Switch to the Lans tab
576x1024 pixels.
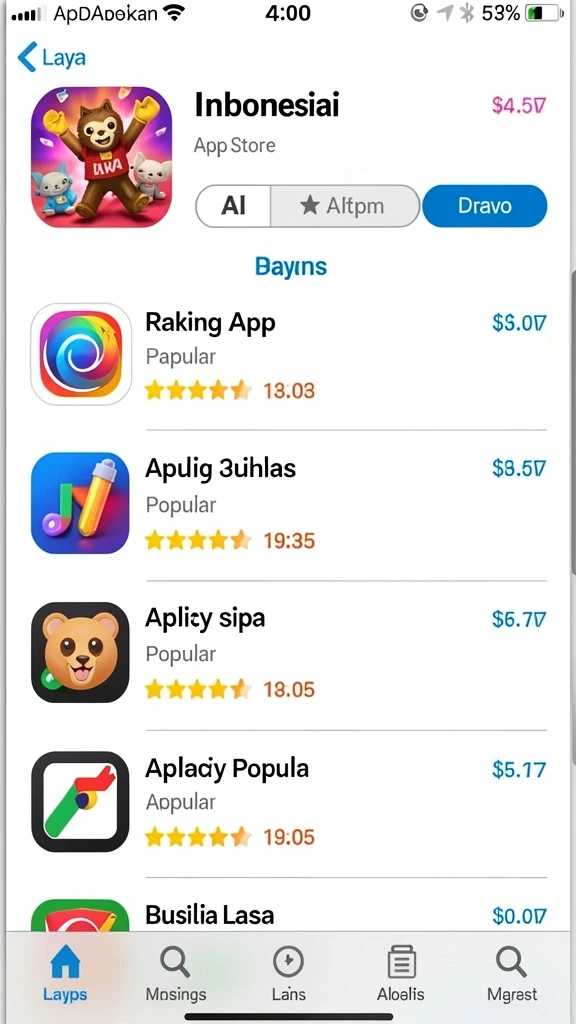tap(288, 972)
